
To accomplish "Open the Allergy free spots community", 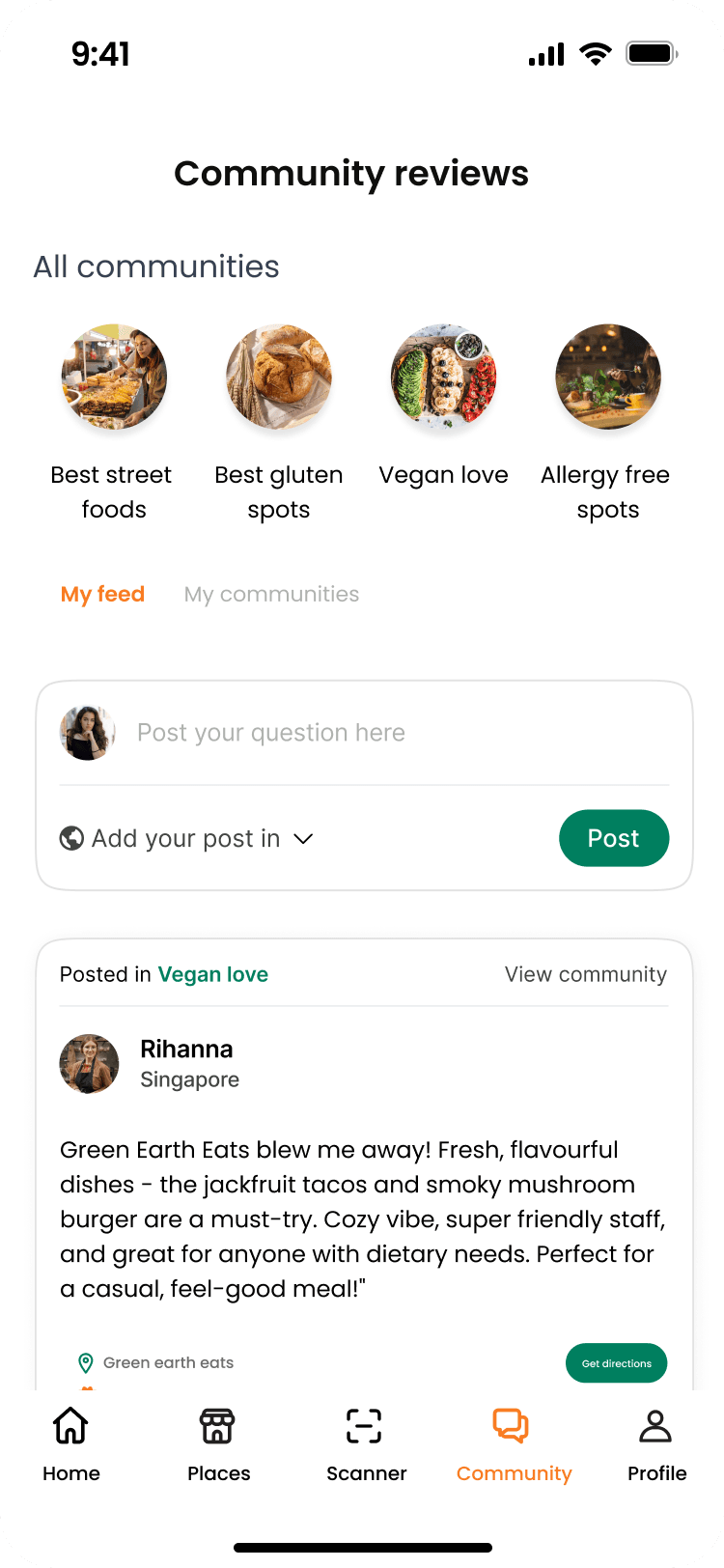I will [x=608, y=378].
